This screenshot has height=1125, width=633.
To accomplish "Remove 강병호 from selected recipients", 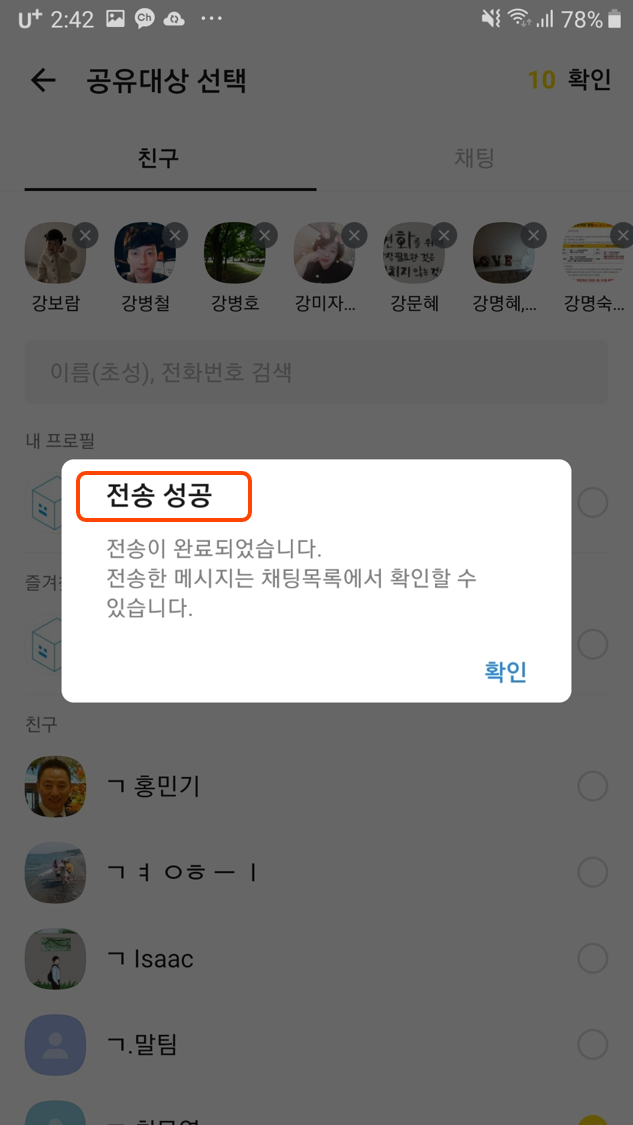I will click(x=264, y=235).
